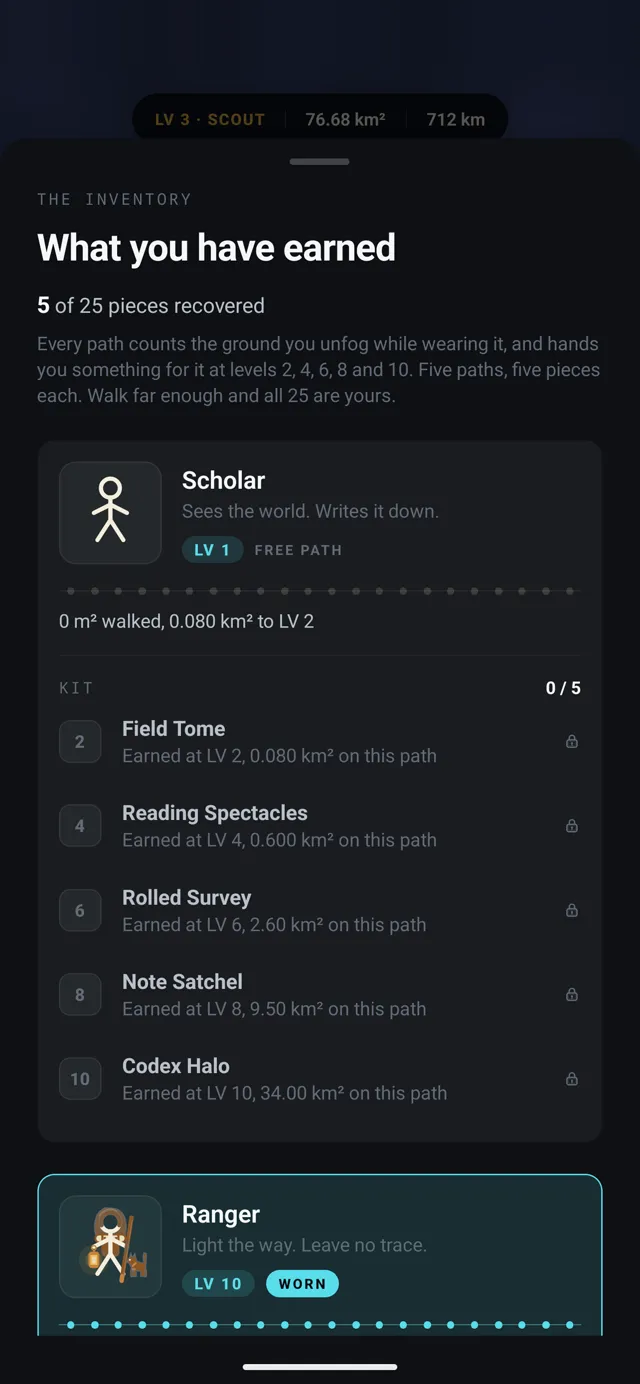Open the Ranger path card

coord(320,1256)
